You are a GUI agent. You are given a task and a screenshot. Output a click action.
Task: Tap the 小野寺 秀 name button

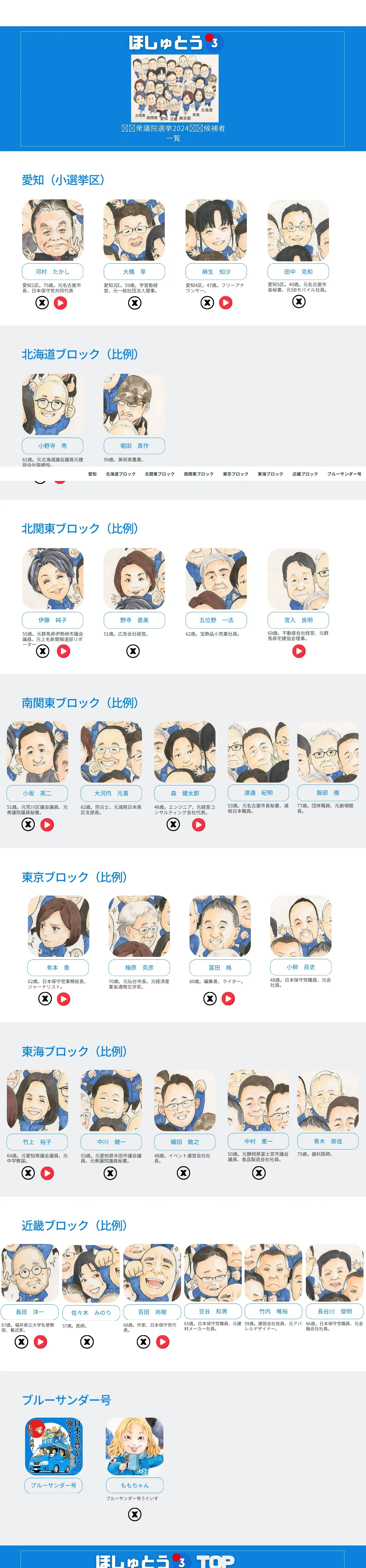coord(52,446)
